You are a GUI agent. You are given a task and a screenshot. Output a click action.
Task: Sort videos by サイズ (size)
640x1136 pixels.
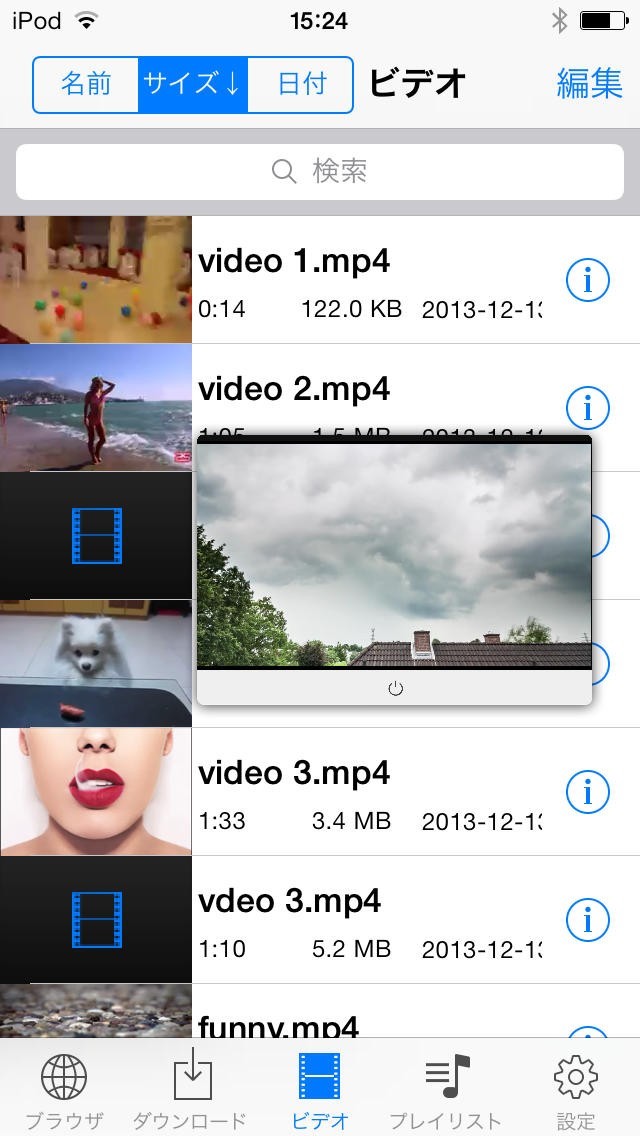[x=192, y=84]
